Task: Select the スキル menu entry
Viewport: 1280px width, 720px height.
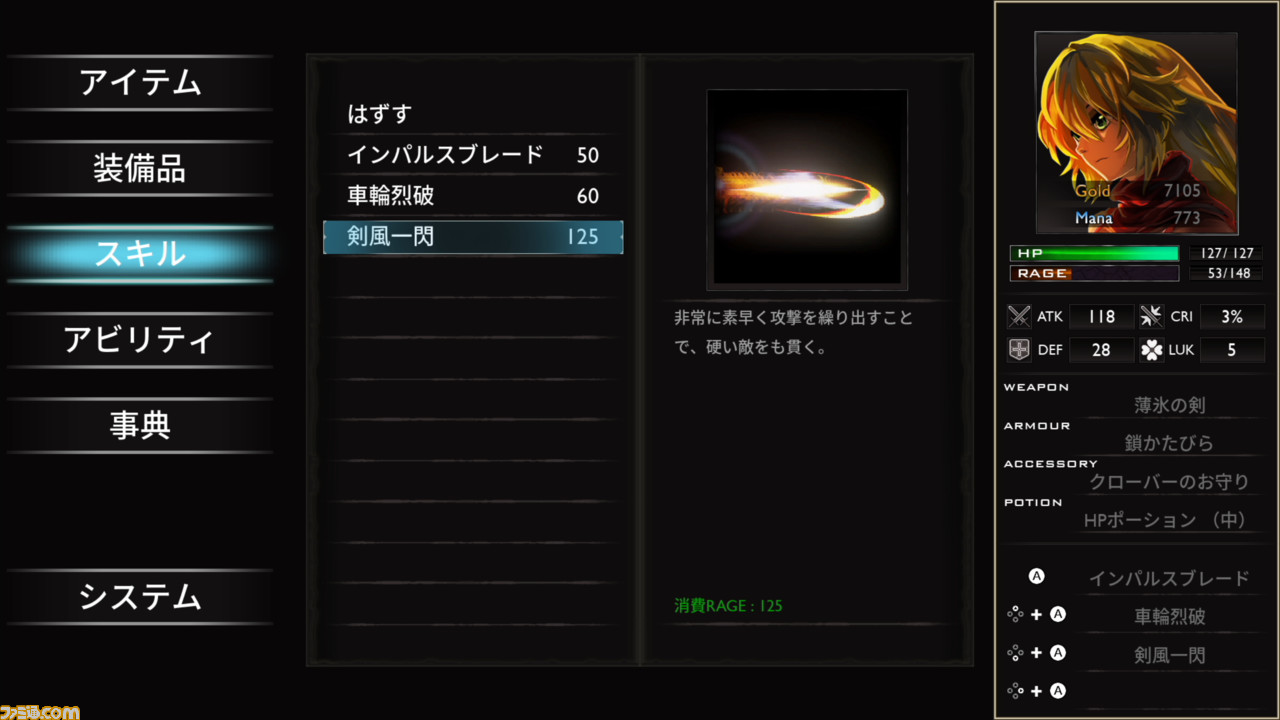Action: (140, 254)
